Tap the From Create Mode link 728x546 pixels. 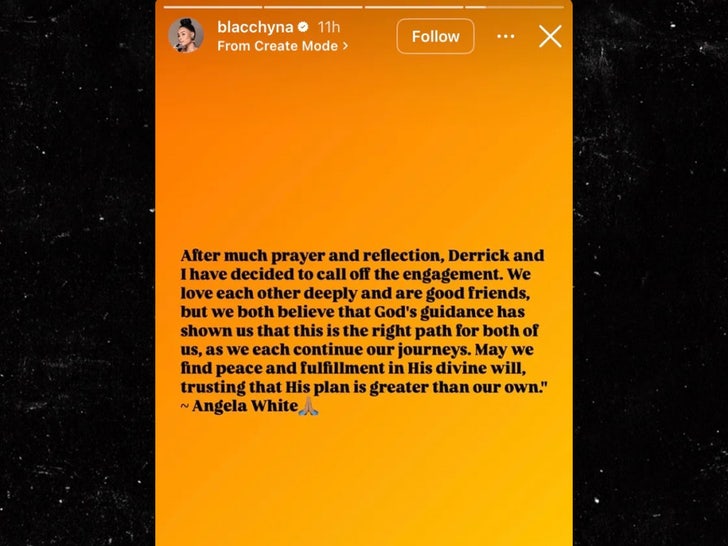(x=282, y=46)
